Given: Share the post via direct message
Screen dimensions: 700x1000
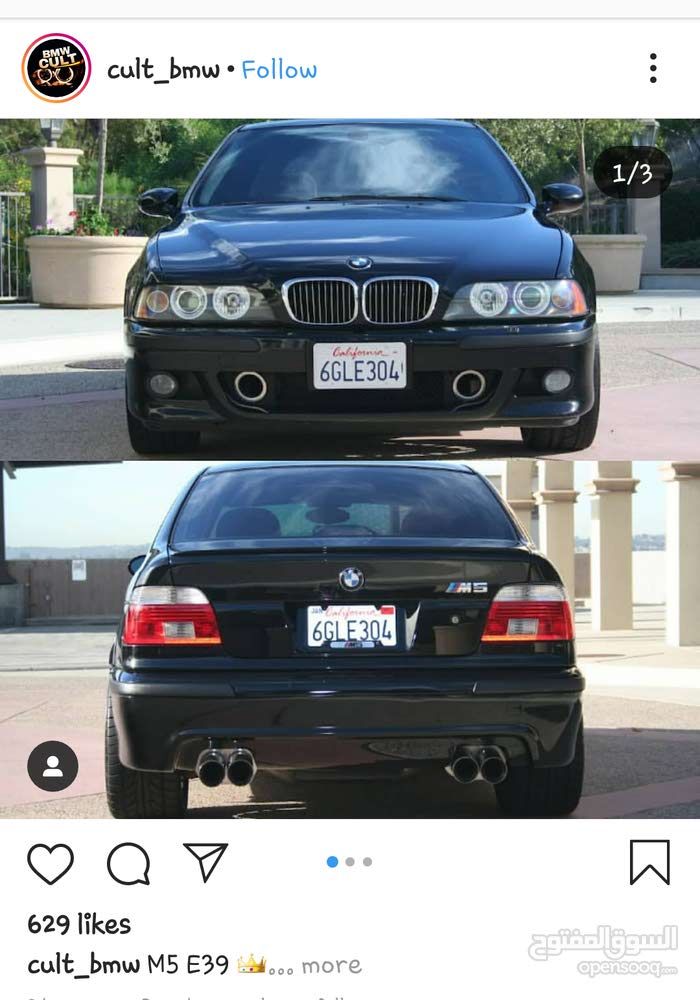Looking at the screenshot, I should (x=206, y=862).
